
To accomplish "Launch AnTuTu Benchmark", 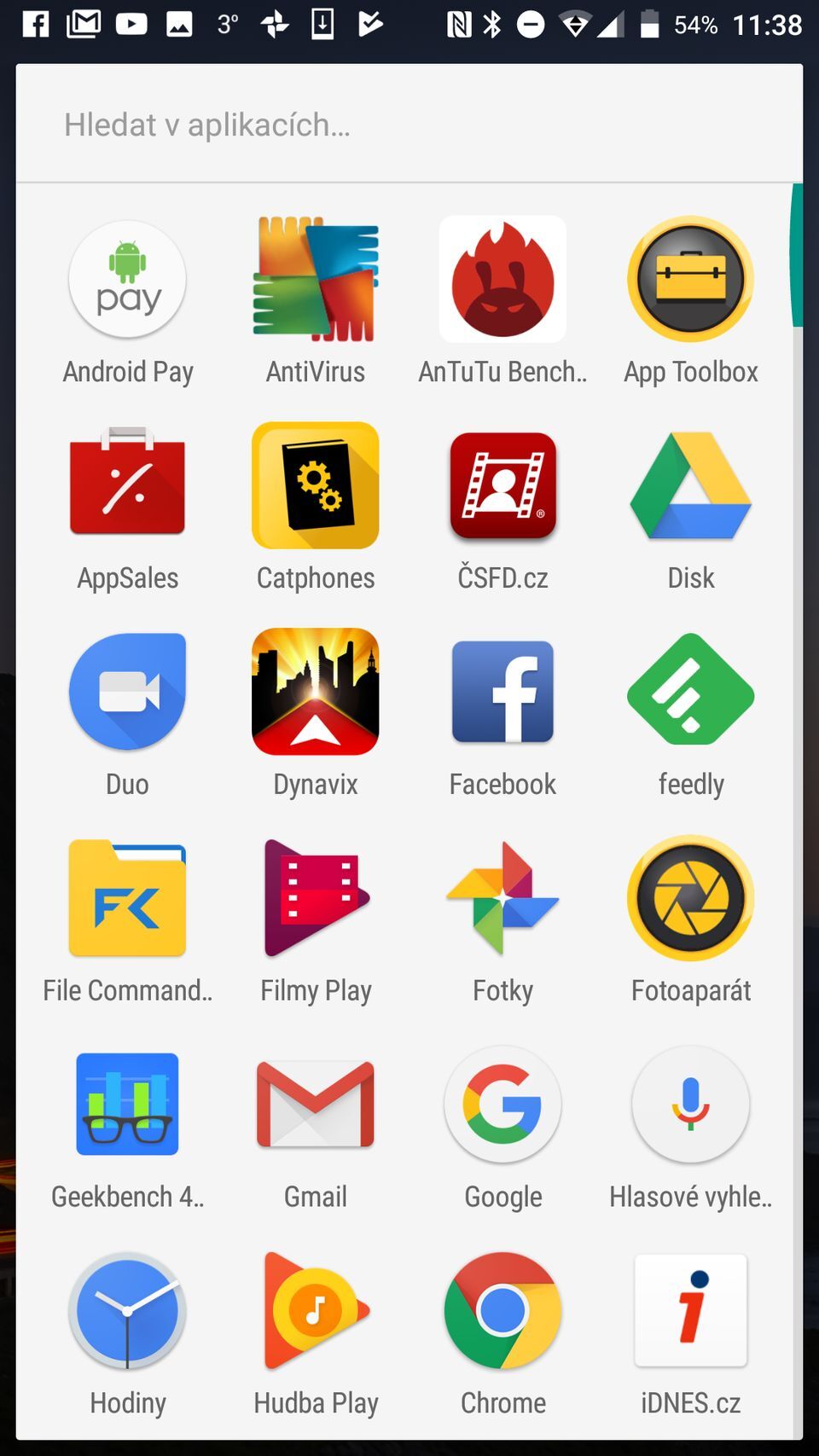I will click(x=502, y=279).
